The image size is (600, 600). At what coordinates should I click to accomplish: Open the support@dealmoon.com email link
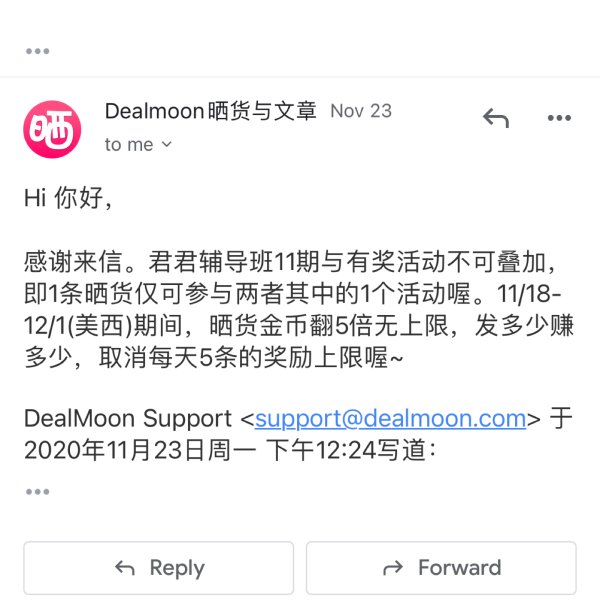point(390,418)
